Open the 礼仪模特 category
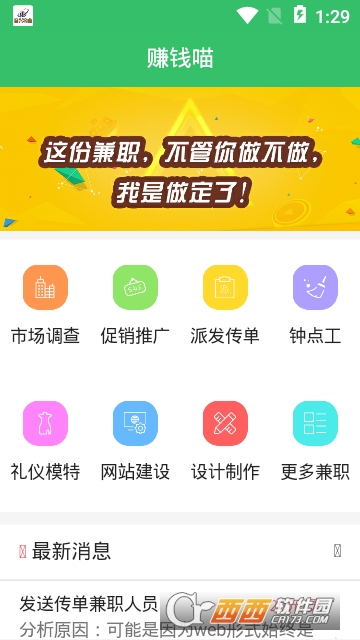 45,441
